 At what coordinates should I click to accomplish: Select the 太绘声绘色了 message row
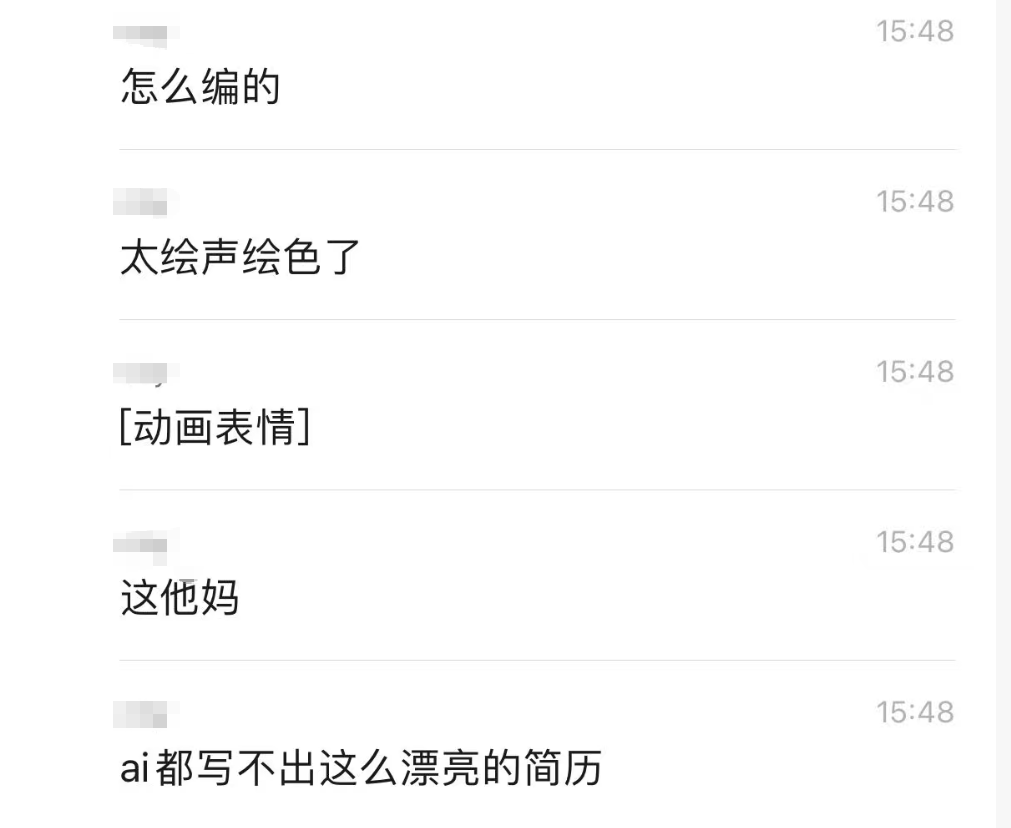[240, 259]
